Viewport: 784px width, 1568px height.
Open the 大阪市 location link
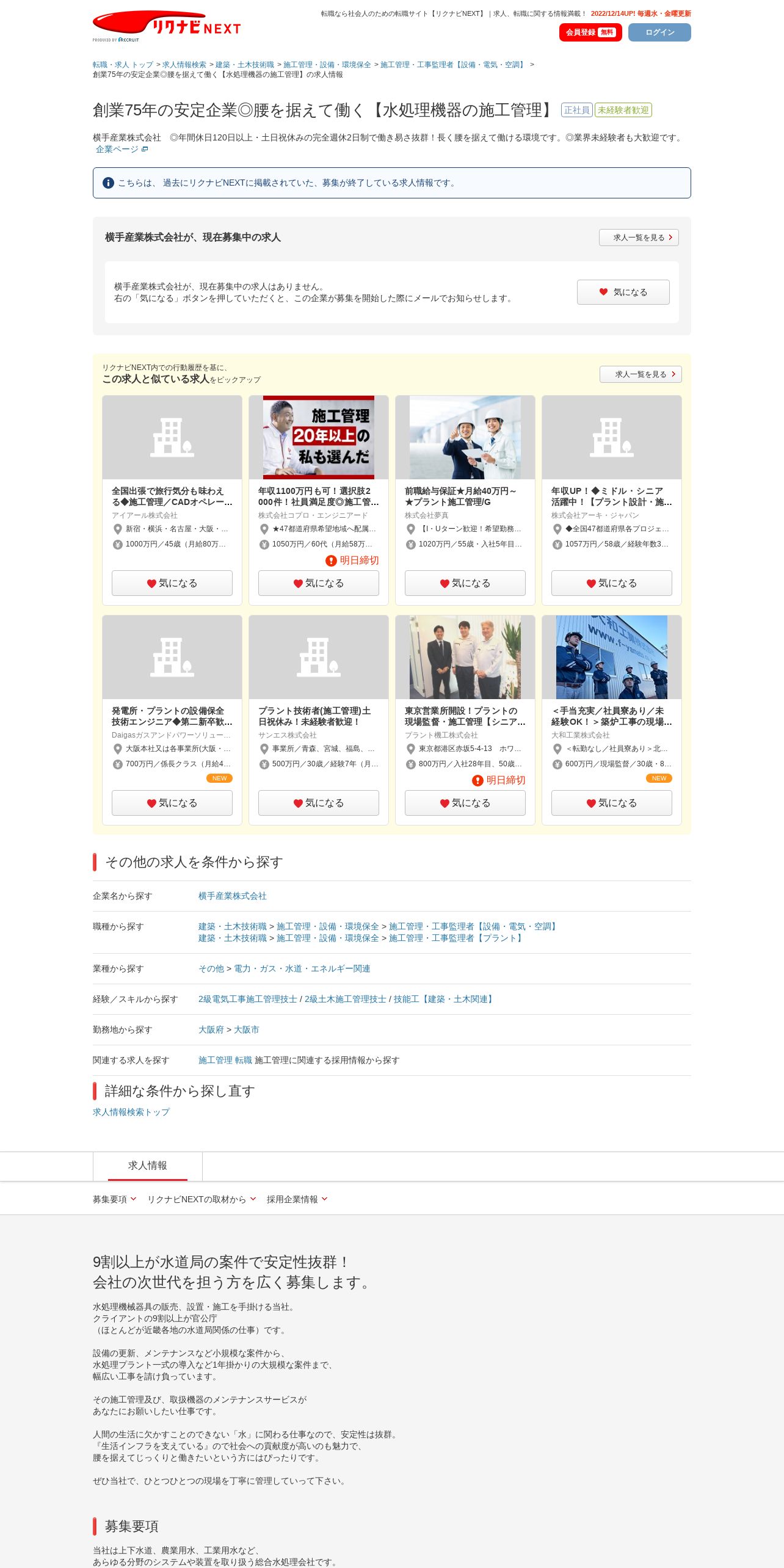coord(246,1029)
